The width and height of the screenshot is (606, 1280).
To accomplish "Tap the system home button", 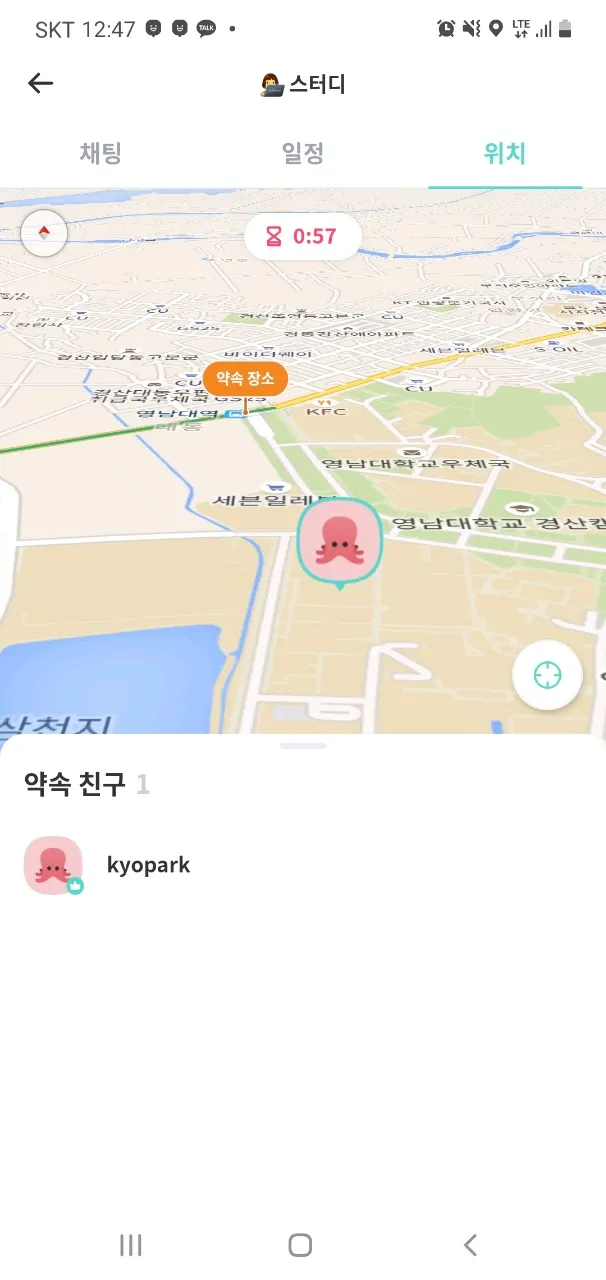I will pyautogui.click(x=300, y=1245).
